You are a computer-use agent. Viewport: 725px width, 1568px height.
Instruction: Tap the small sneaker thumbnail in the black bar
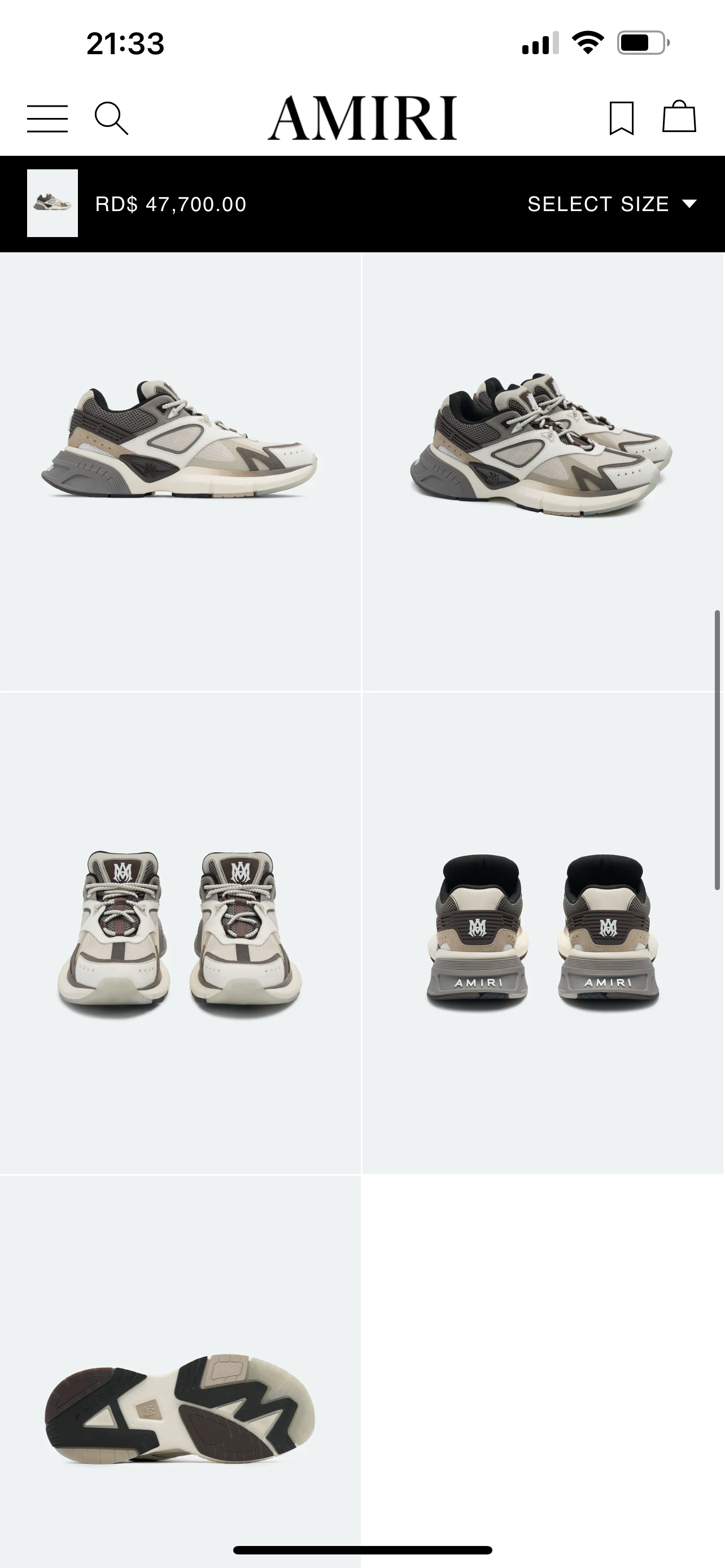pos(53,203)
